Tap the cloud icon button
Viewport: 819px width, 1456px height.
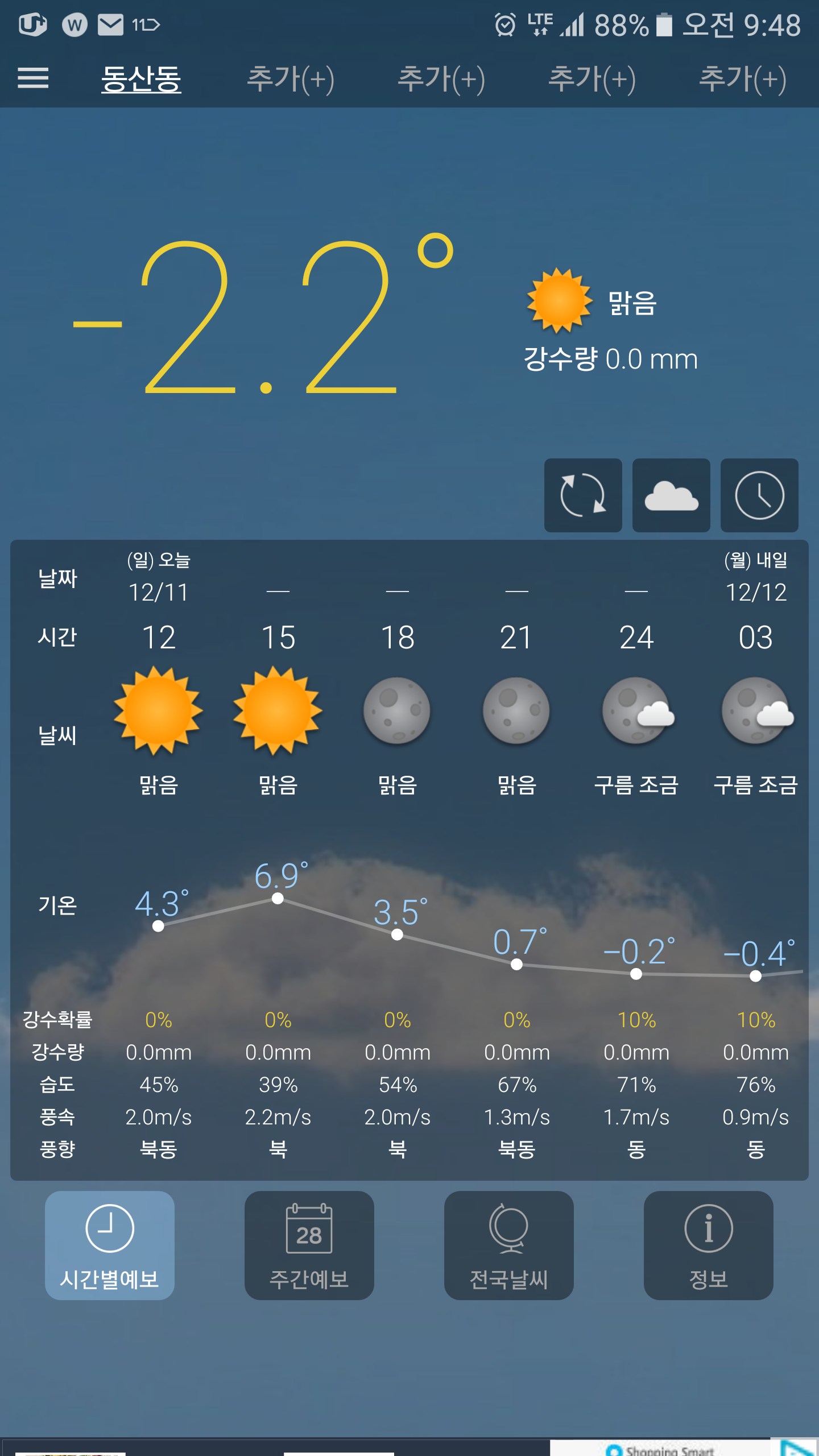(x=671, y=495)
